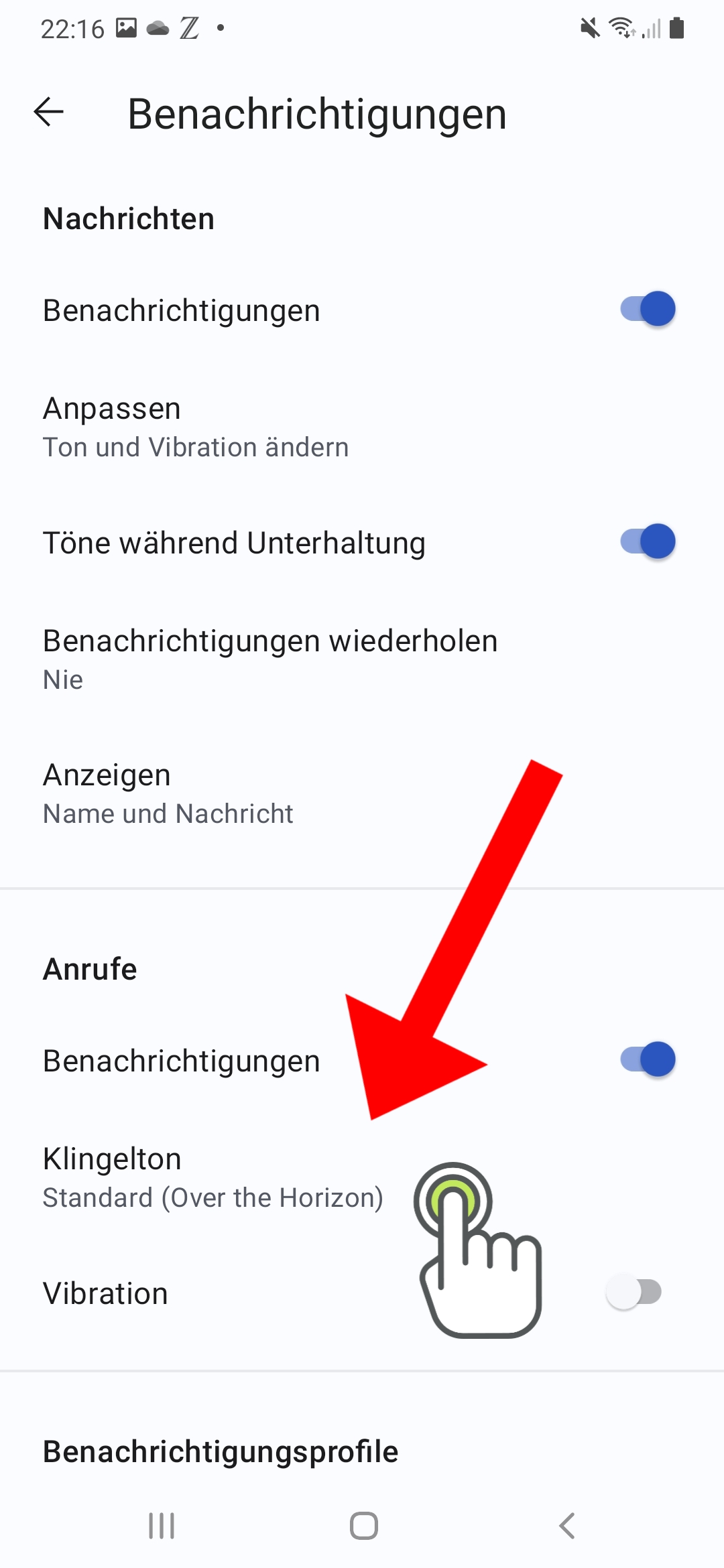Screen dimensions: 724x1568
Task: Toggle Benachrichtigungen under Nachrichten
Action: [647, 310]
